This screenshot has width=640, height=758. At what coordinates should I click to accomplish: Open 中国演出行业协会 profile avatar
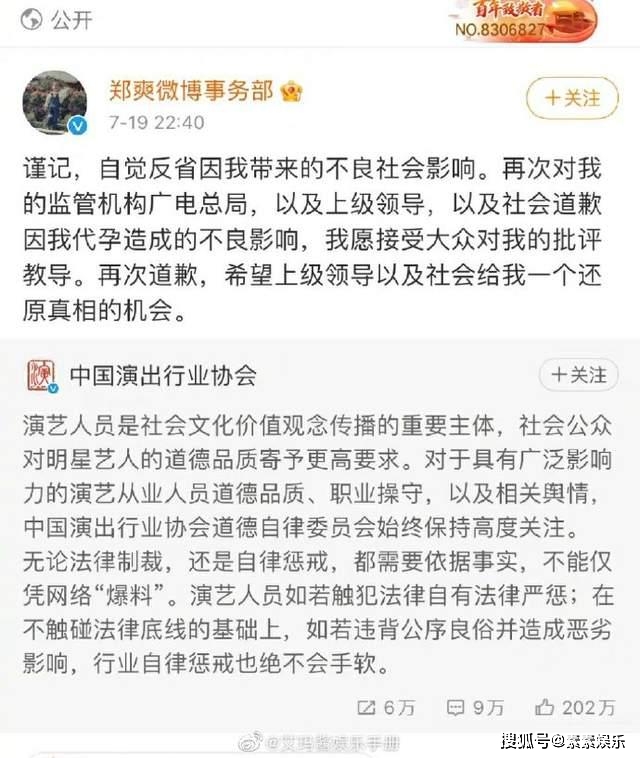(x=41, y=376)
